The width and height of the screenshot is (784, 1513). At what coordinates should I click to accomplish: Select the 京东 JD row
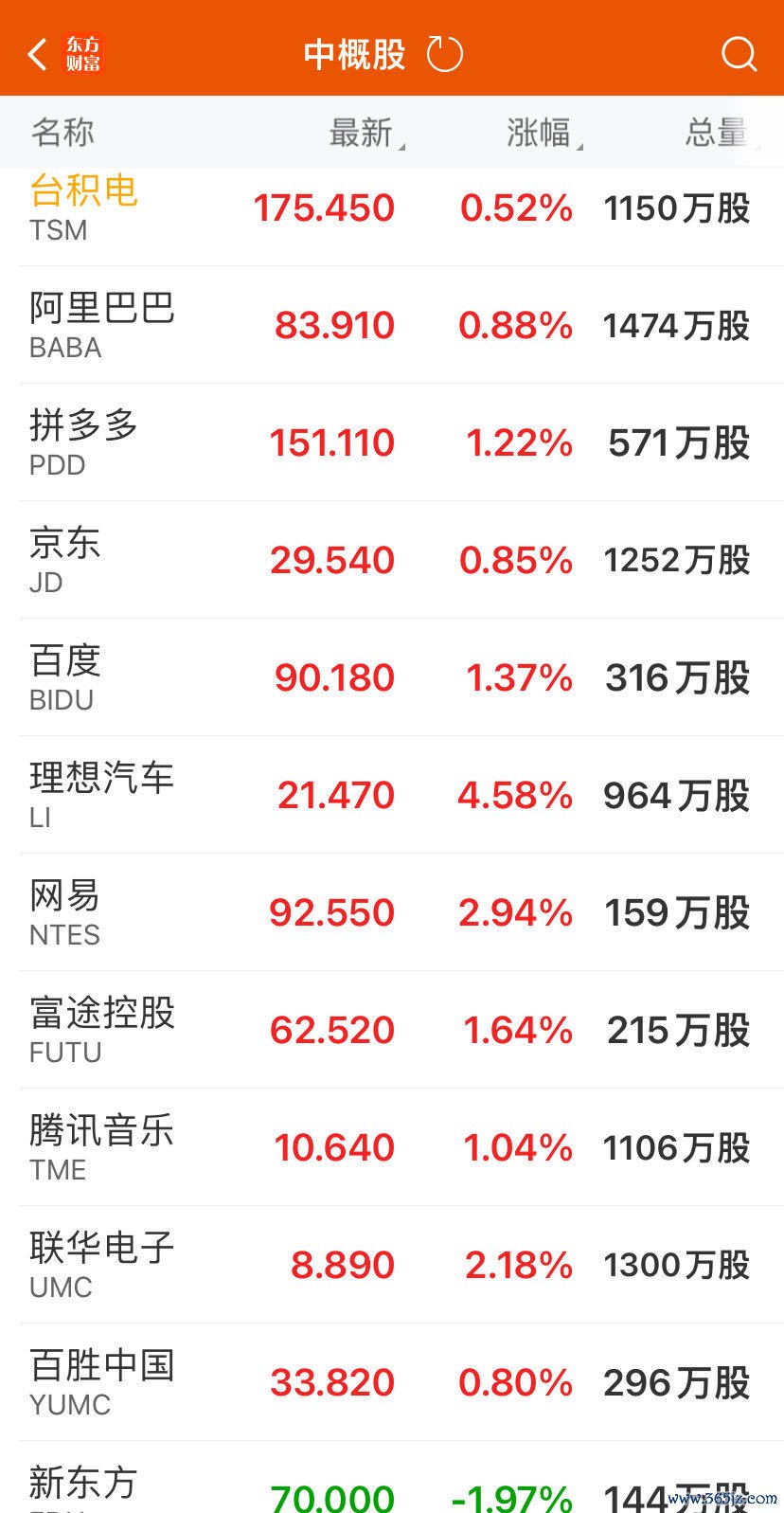click(392, 560)
